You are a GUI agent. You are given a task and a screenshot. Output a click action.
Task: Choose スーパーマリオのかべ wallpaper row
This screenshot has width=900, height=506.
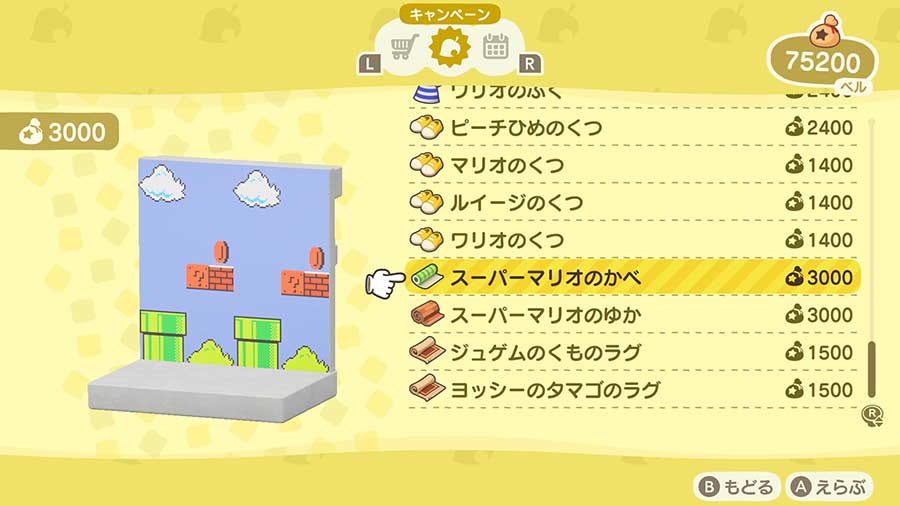632,278
